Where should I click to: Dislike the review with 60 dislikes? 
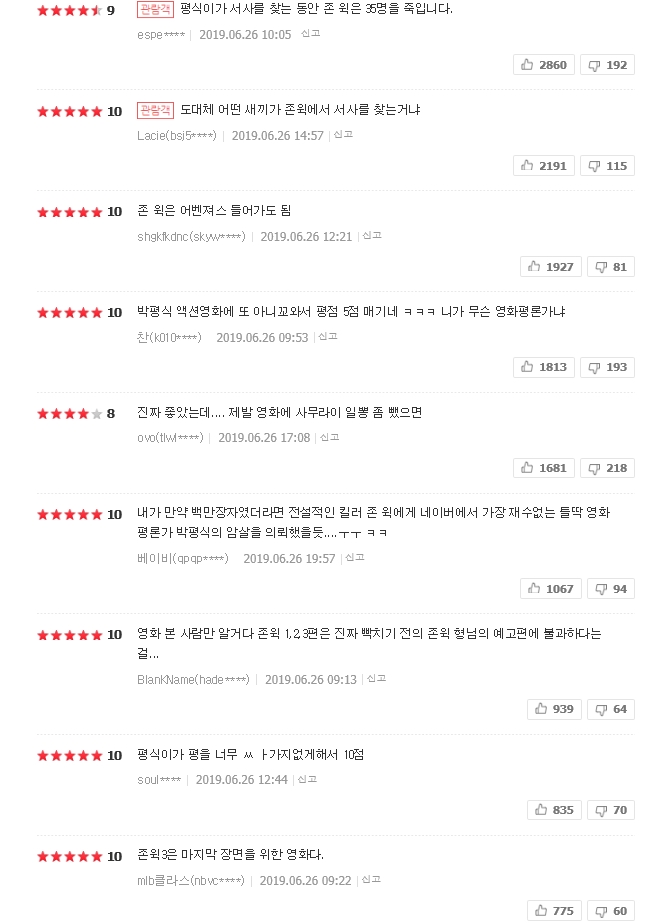611,911
